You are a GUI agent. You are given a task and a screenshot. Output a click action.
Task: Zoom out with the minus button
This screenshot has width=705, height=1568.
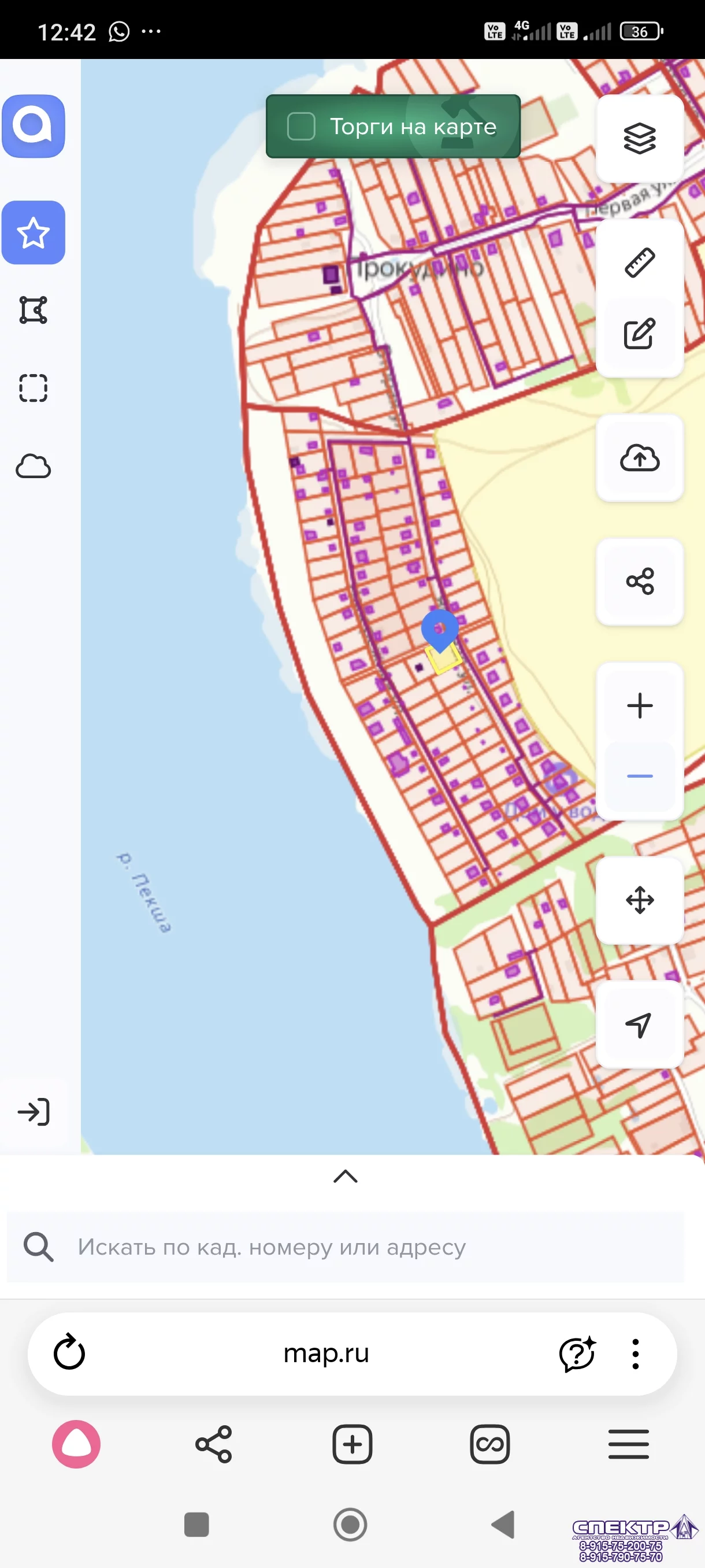639,776
